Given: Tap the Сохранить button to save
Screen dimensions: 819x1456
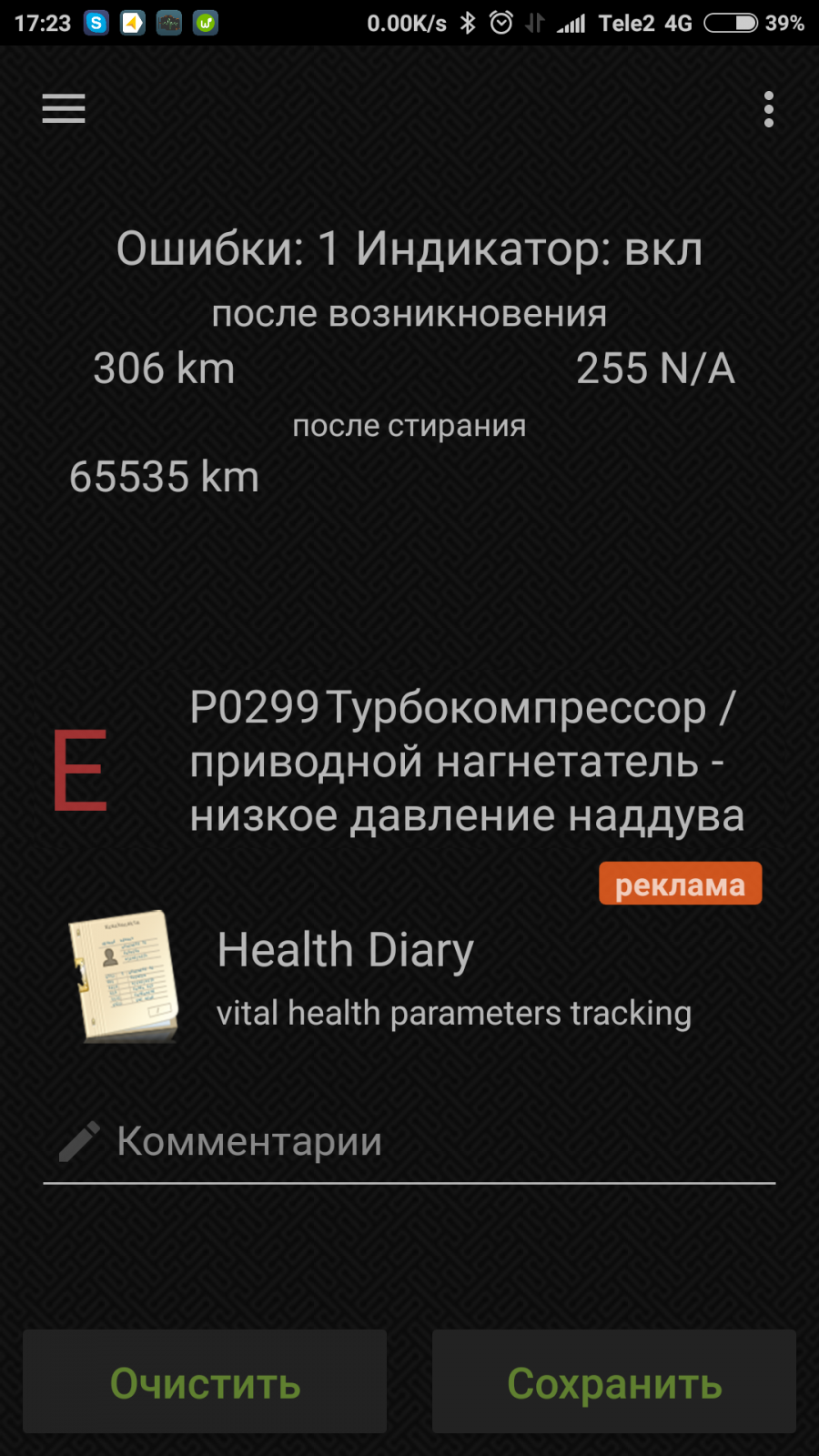Looking at the screenshot, I should coord(614,1381).
